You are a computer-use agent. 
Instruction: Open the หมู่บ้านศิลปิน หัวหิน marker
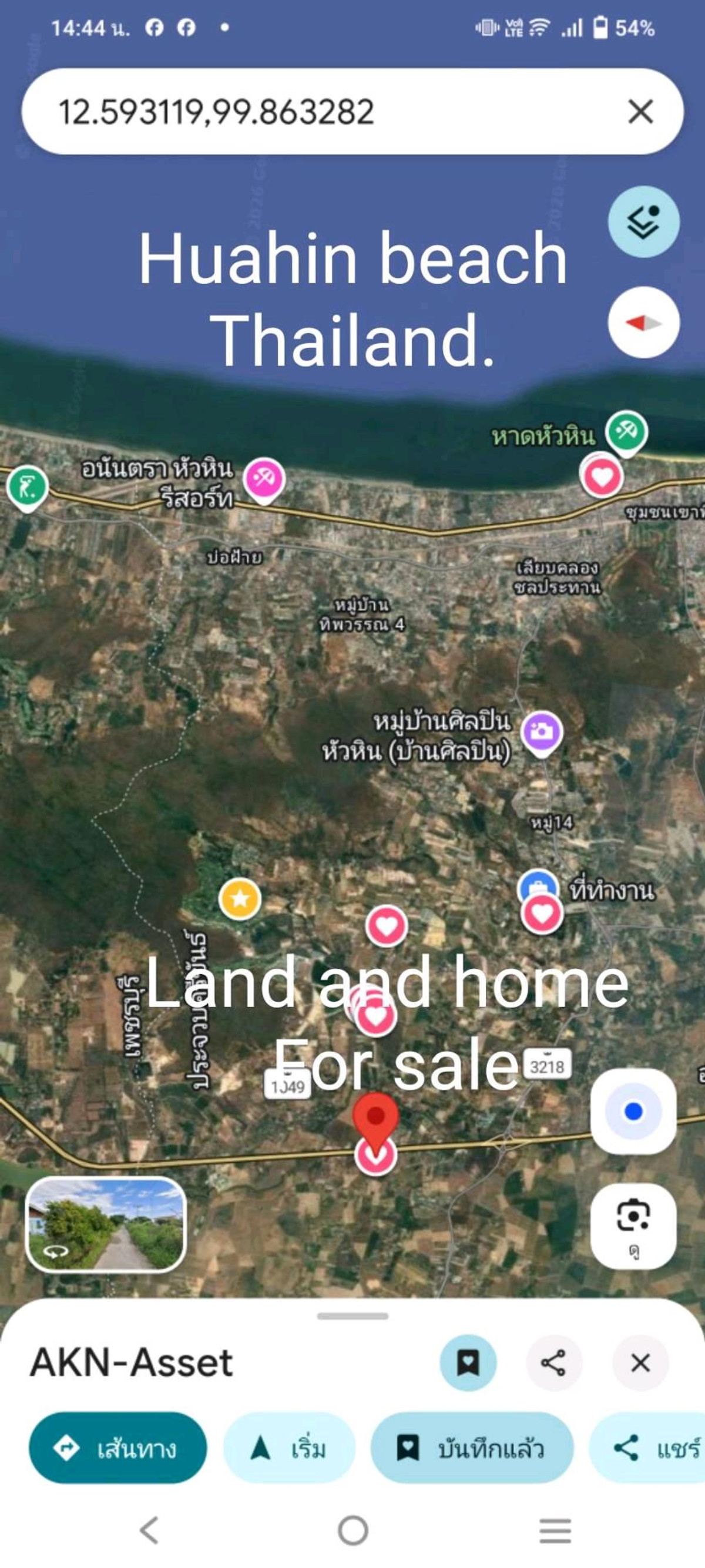point(542,731)
